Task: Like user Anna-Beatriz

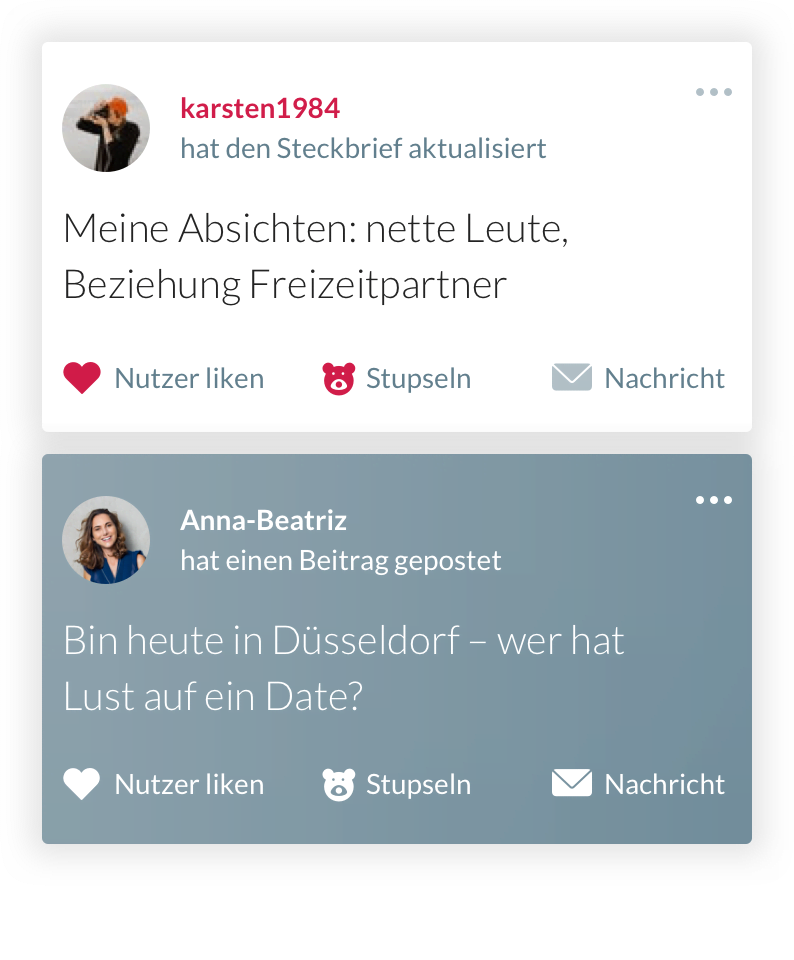Action: pyautogui.click(x=163, y=784)
